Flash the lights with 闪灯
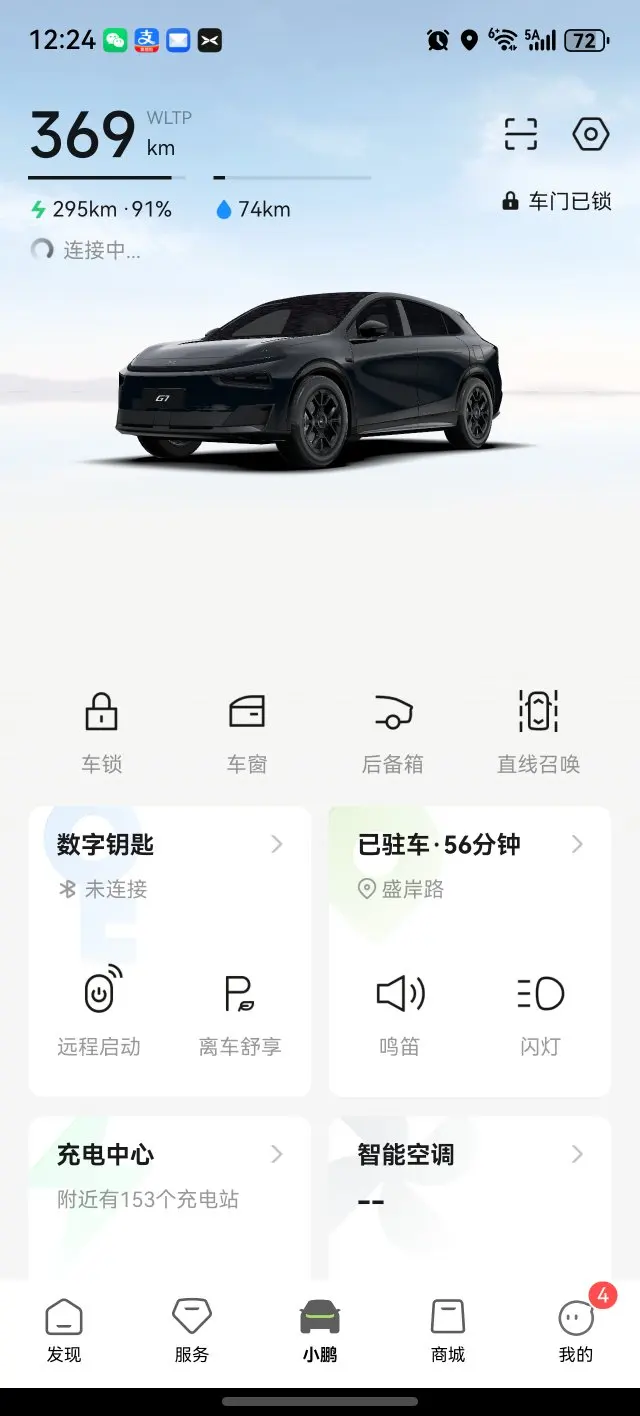Image resolution: width=640 pixels, height=1416 pixels. (x=540, y=1011)
